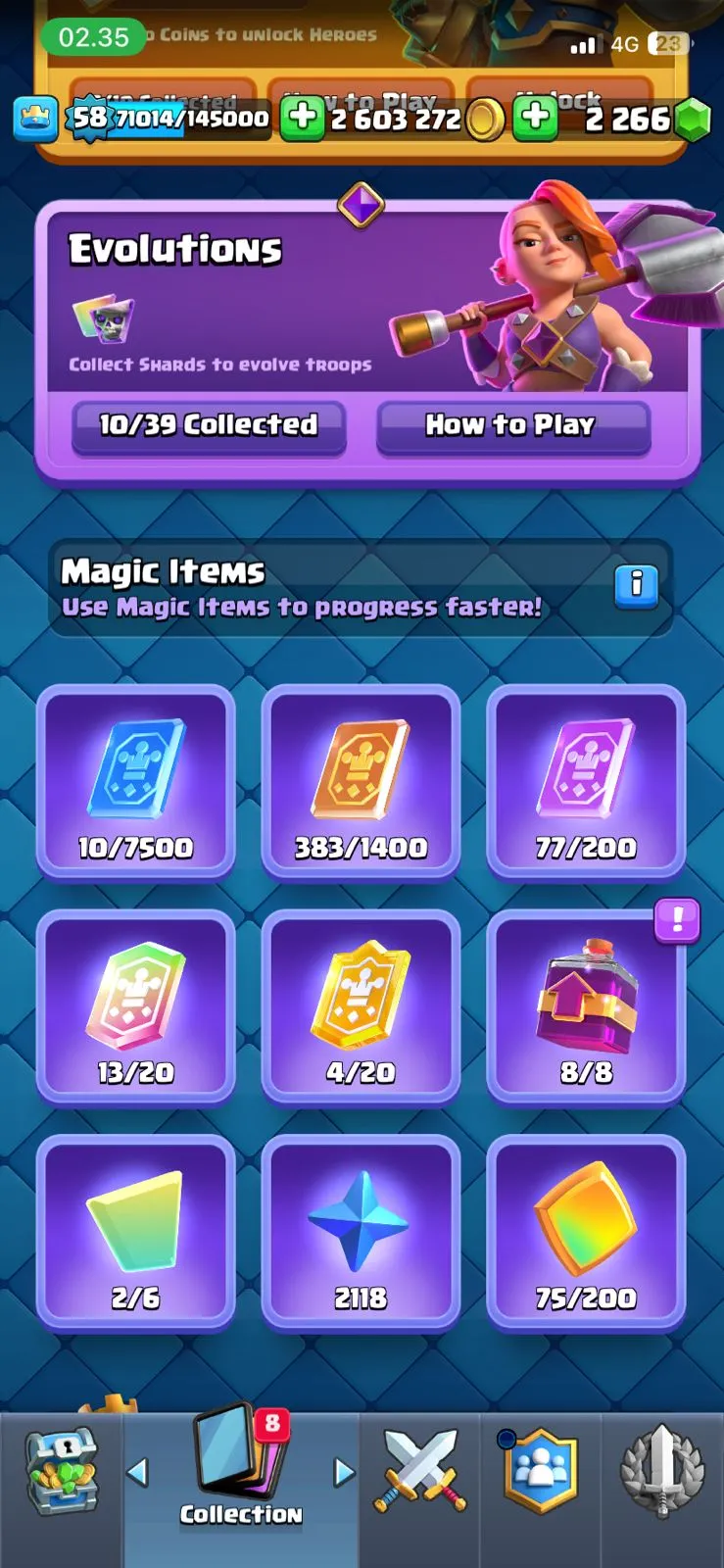Open the Clan social tab

pos(541,1472)
